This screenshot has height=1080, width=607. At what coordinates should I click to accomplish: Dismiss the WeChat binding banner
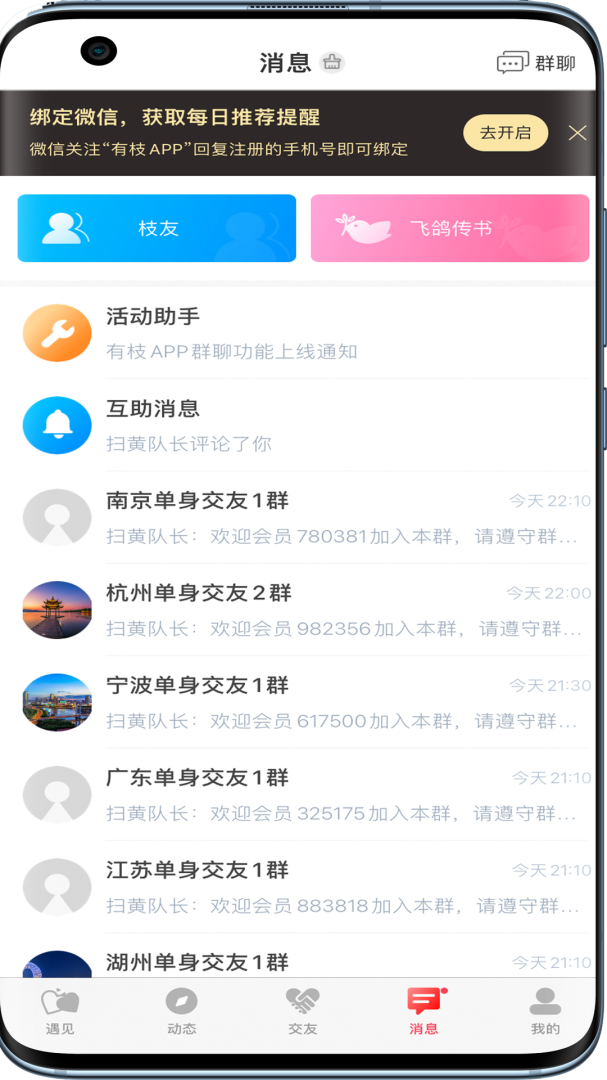pos(577,133)
